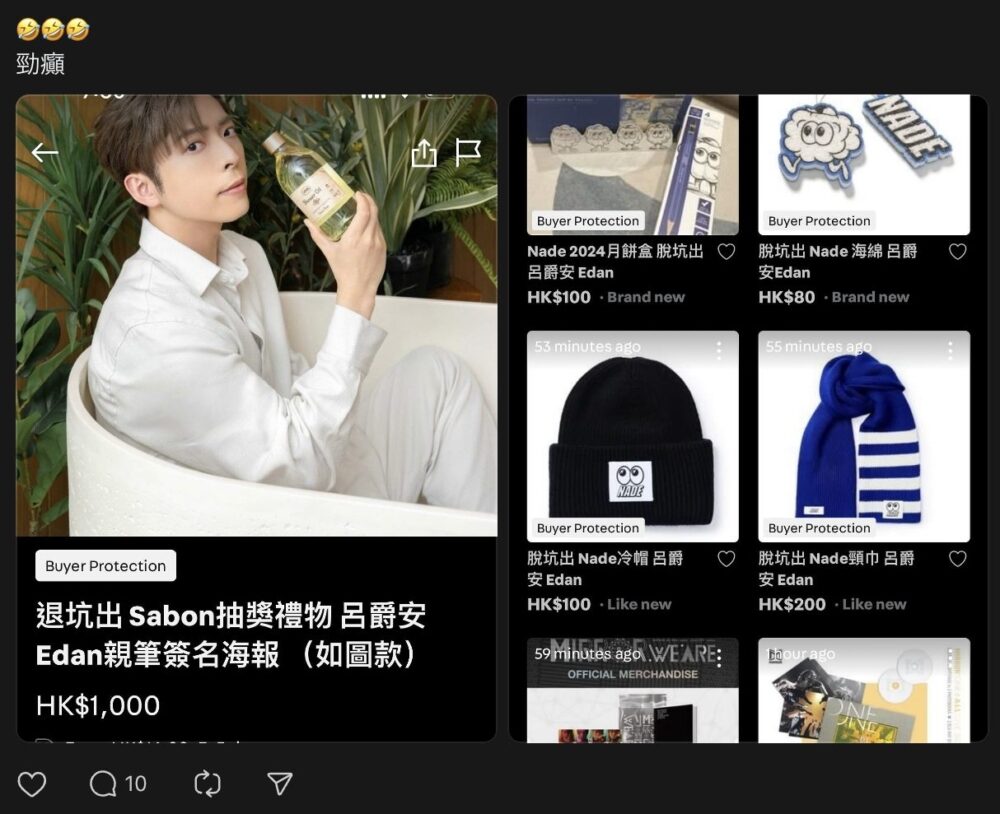Screen dimensions: 1000x814
Task: Open the Nade merchandise listings image
Action: [748, 418]
